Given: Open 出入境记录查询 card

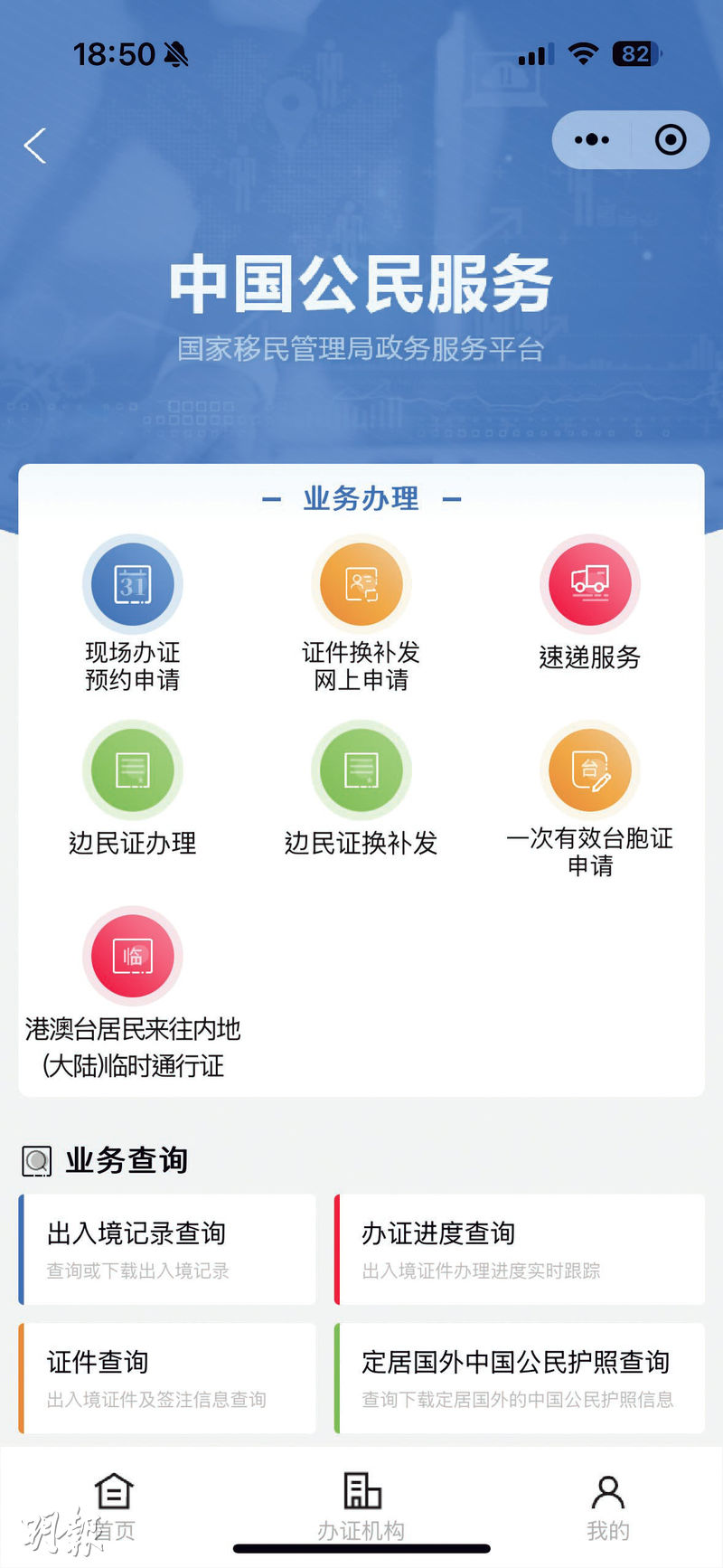Looking at the screenshot, I should (x=168, y=1249).
